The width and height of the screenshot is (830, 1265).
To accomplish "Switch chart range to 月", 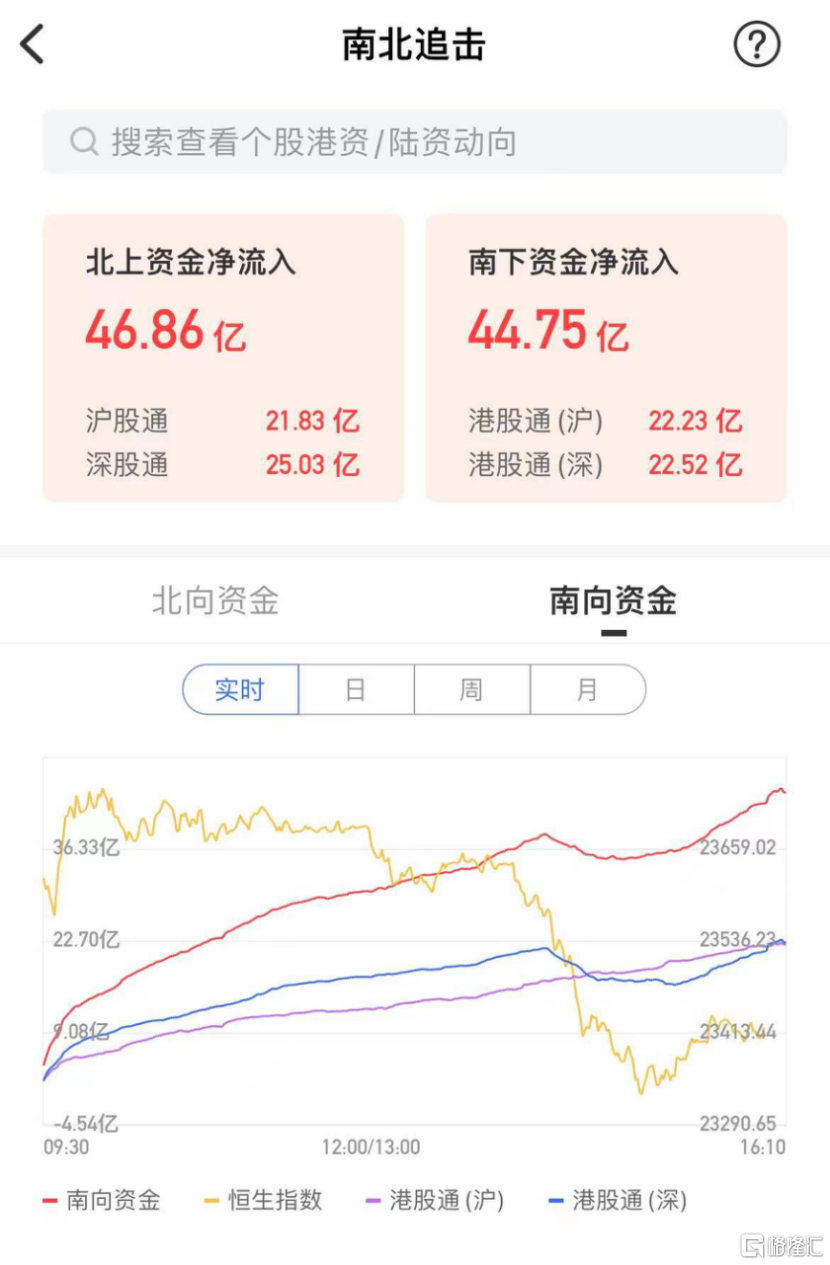I will (587, 690).
